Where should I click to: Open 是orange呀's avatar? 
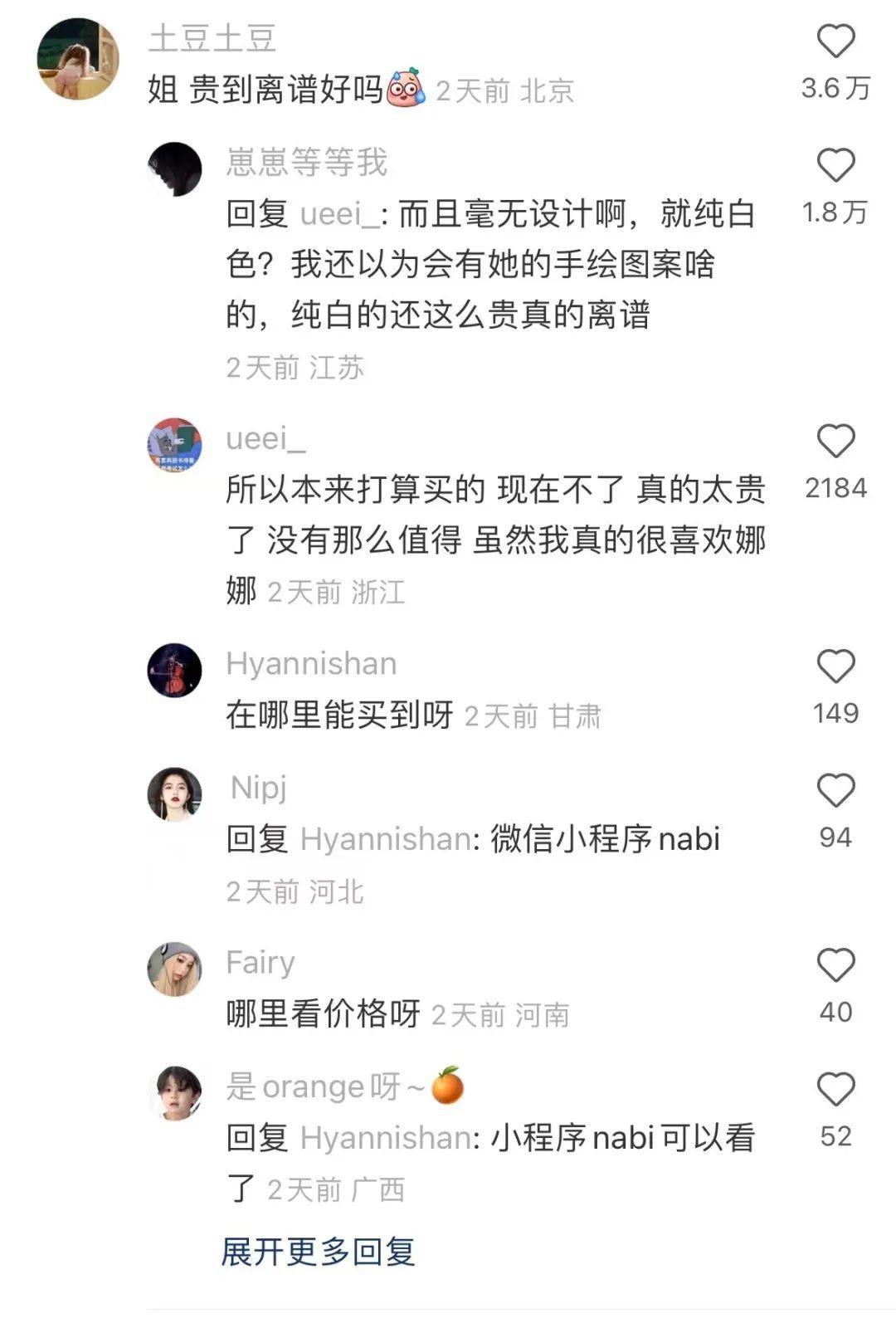click(x=174, y=1094)
